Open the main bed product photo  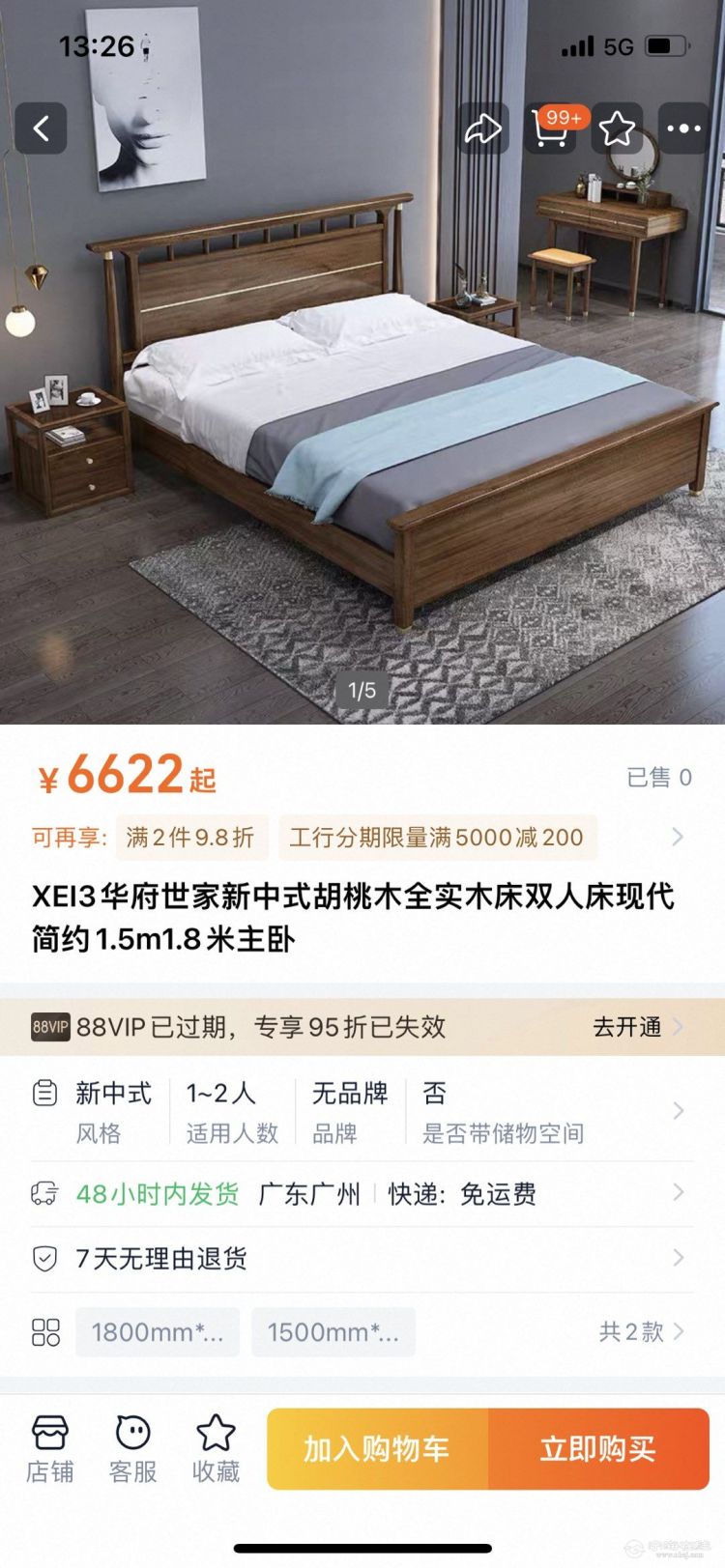362,406
